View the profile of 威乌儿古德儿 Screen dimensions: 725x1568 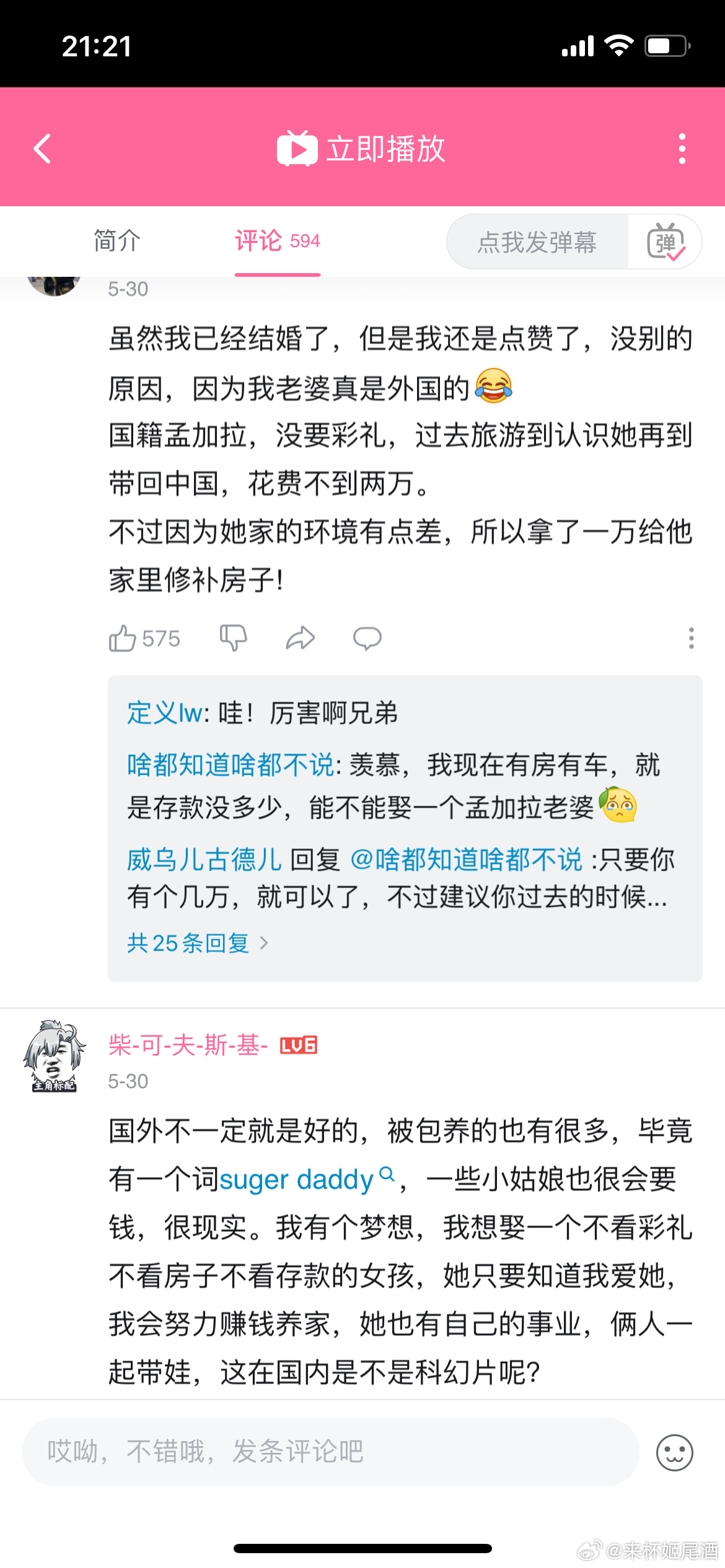[204, 860]
